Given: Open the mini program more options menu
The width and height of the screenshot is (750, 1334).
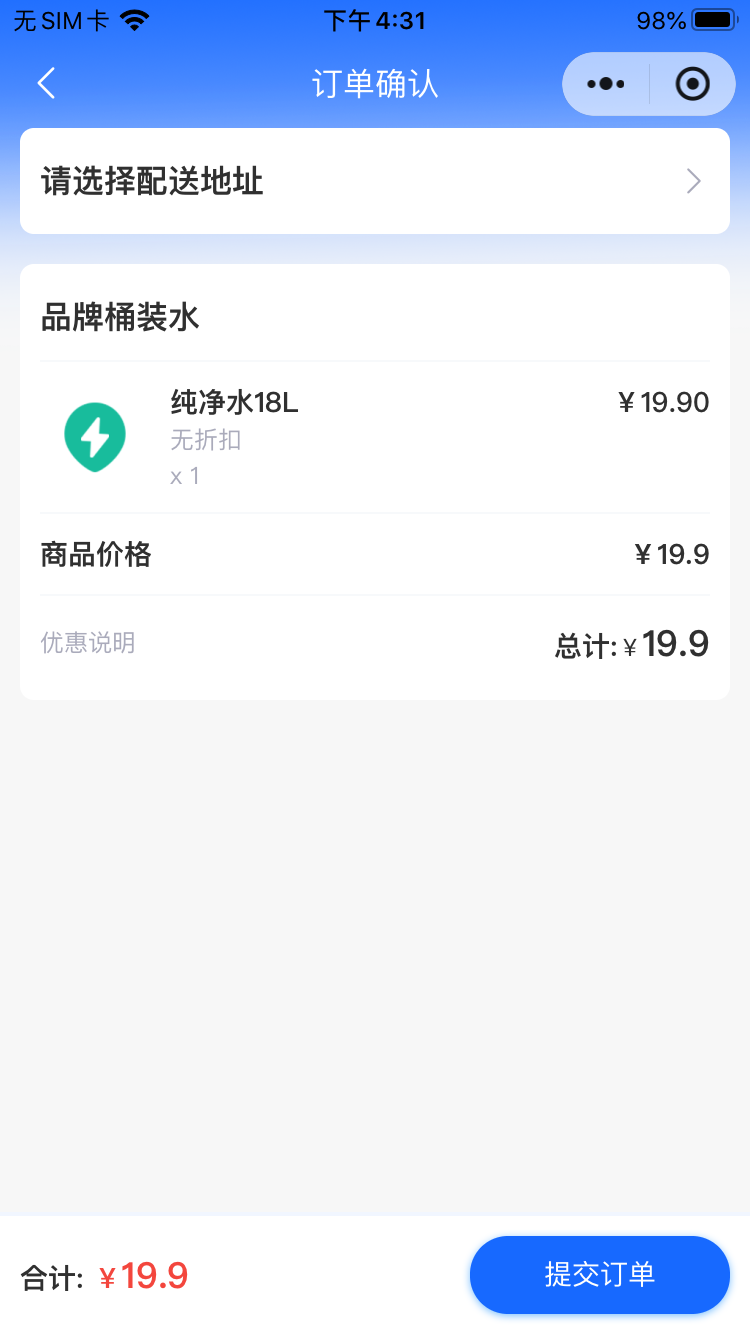Looking at the screenshot, I should 606,84.
